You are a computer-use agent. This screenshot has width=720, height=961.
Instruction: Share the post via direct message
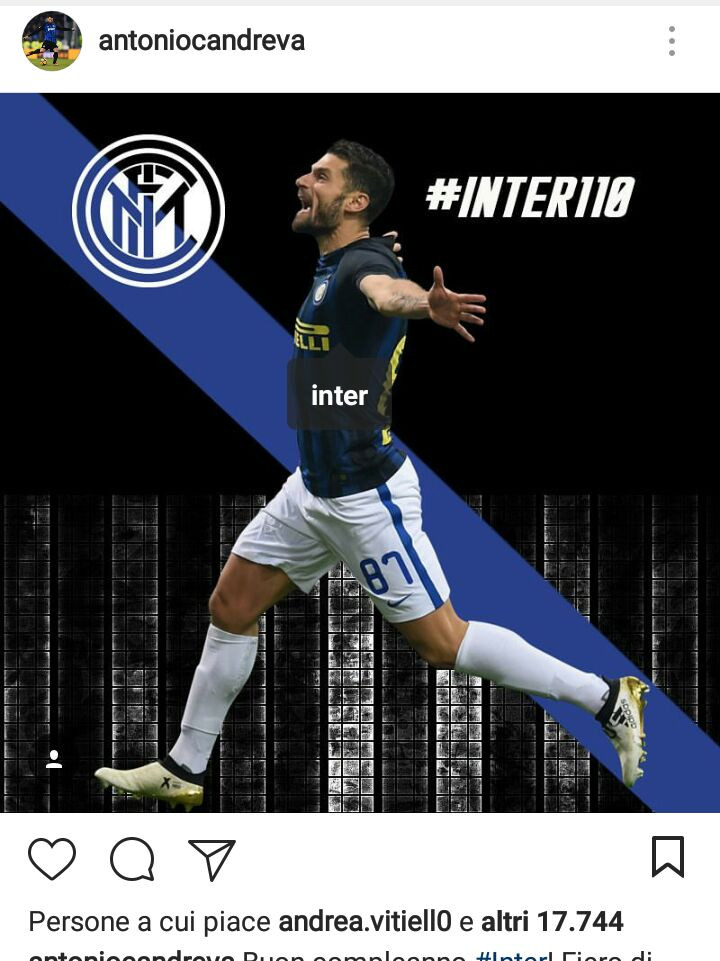[212, 859]
